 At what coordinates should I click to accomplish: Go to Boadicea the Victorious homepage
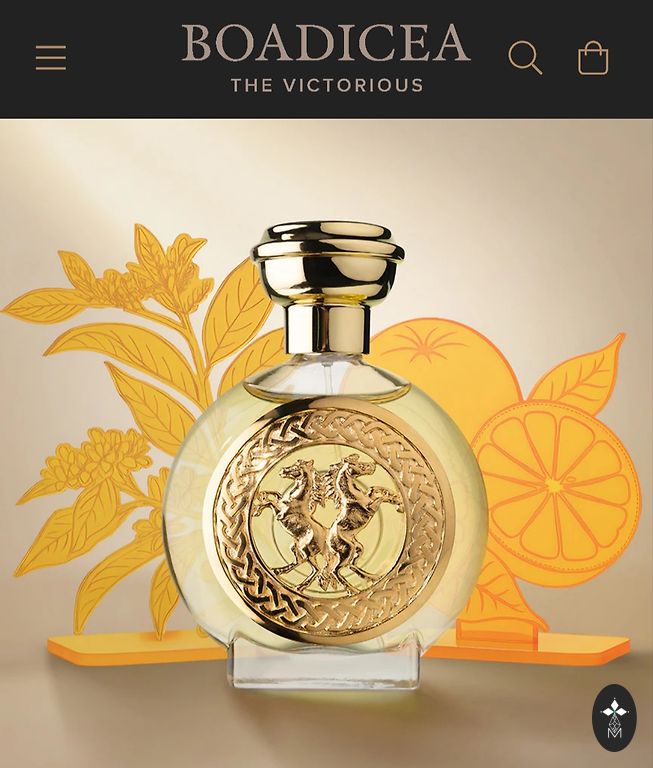click(x=326, y=58)
